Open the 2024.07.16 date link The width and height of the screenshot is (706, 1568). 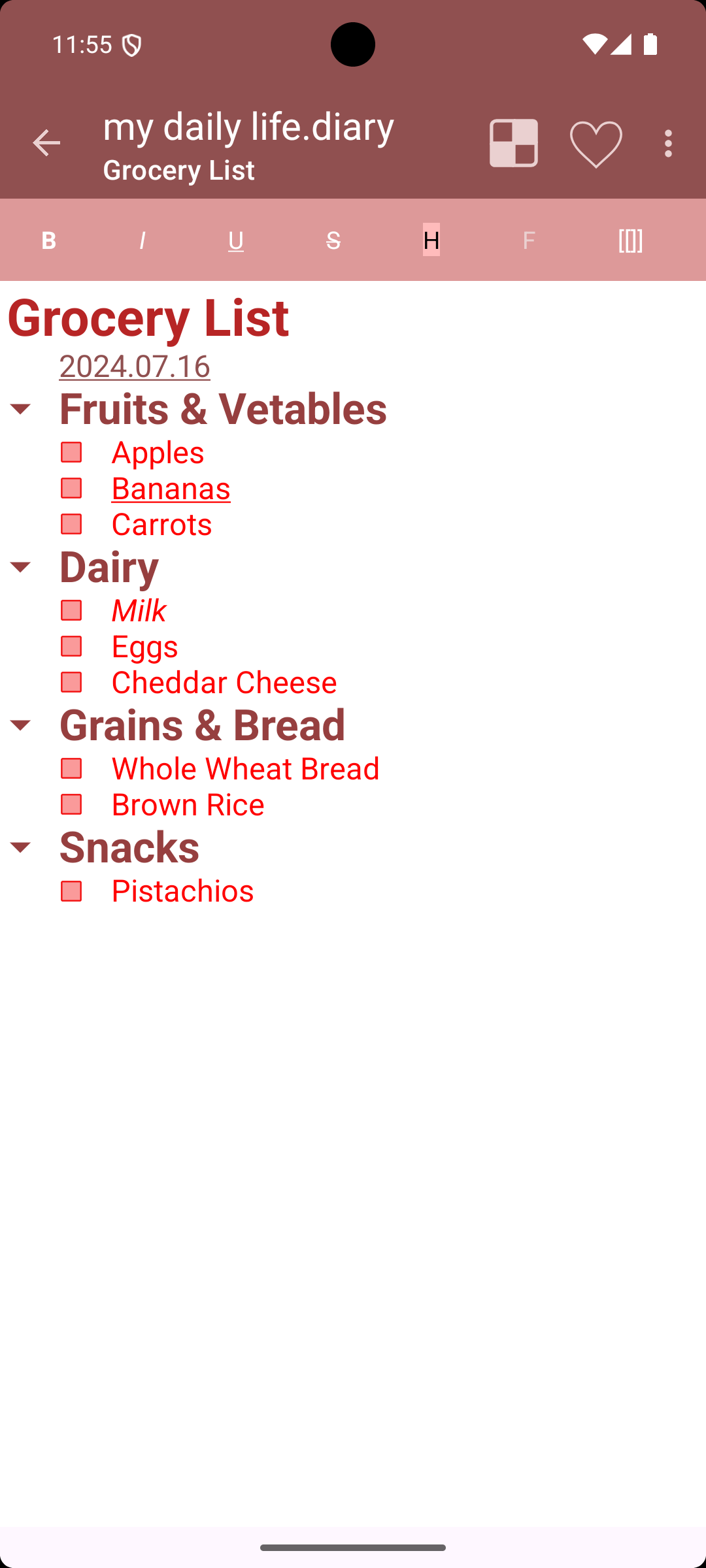[x=135, y=366]
